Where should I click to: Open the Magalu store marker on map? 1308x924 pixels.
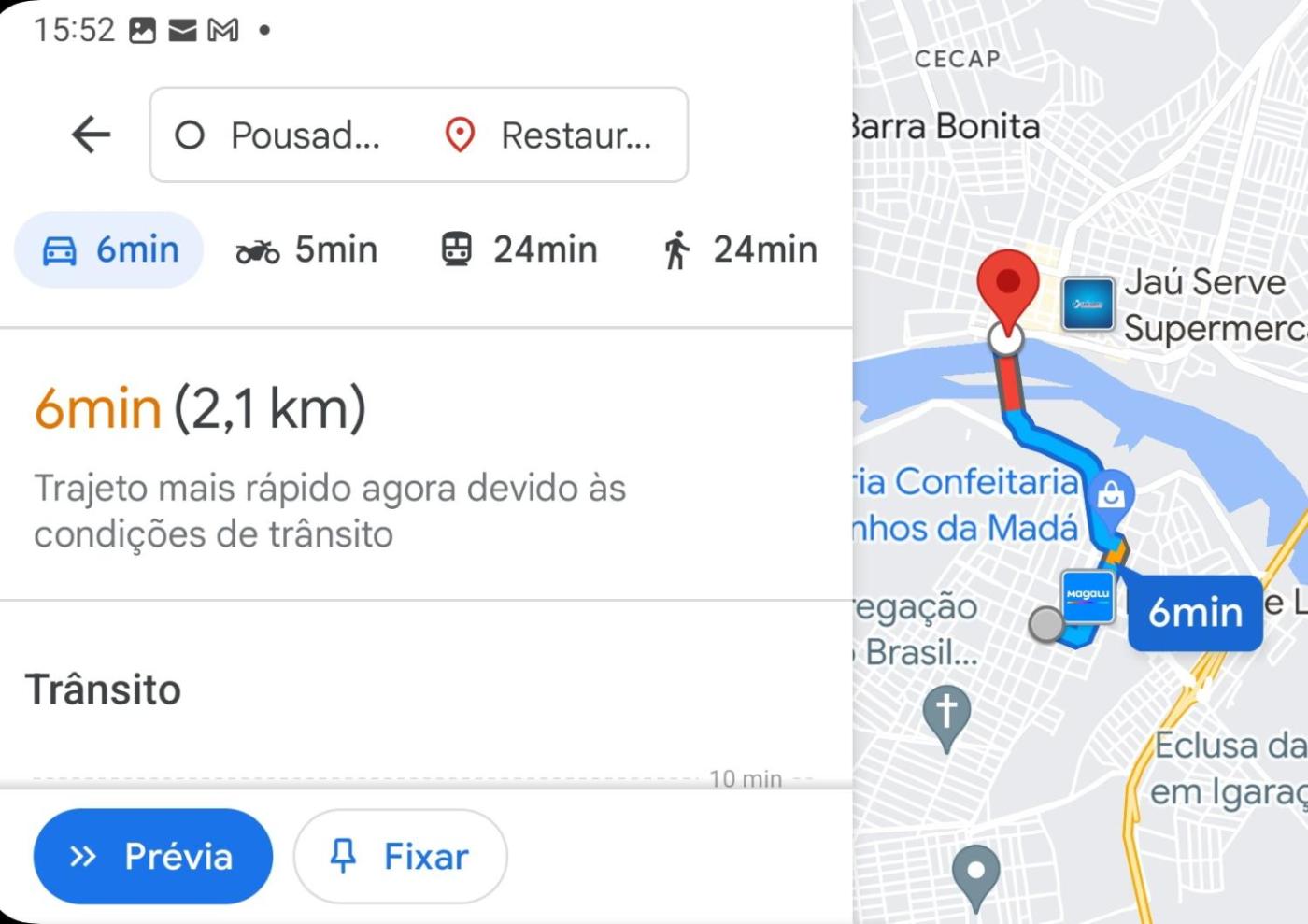[1088, 595]
